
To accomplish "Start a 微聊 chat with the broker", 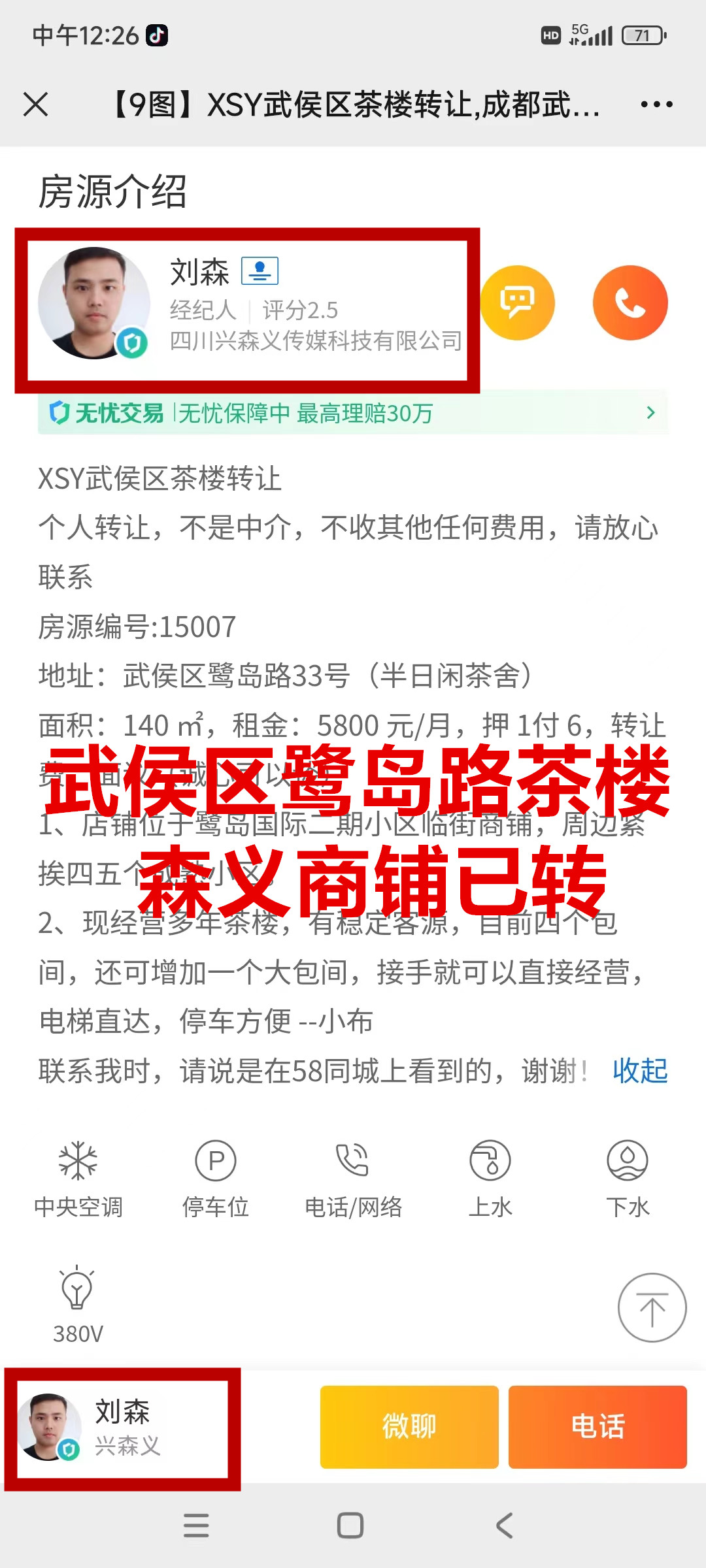I will click(x=409, y=1426).
